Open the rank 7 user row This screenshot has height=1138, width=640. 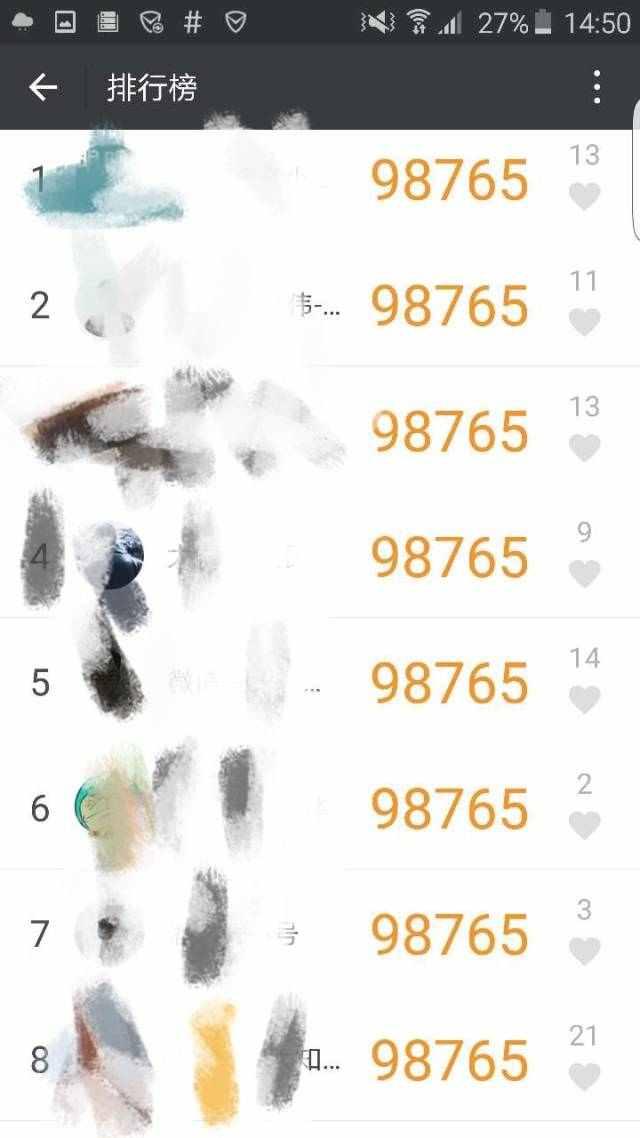(x=200, y=934)
